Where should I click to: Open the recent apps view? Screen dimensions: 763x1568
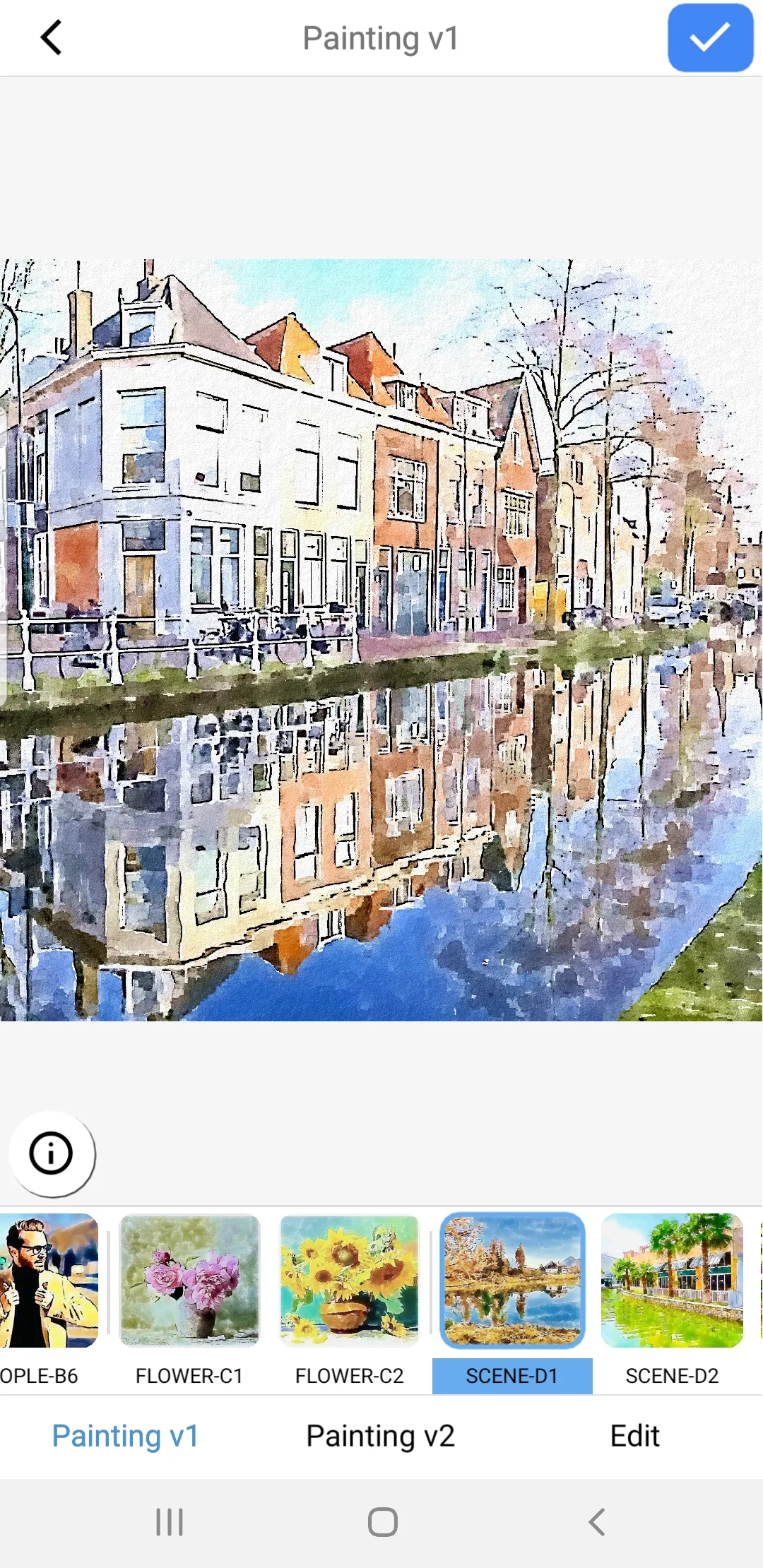(x=170, y=1522)
